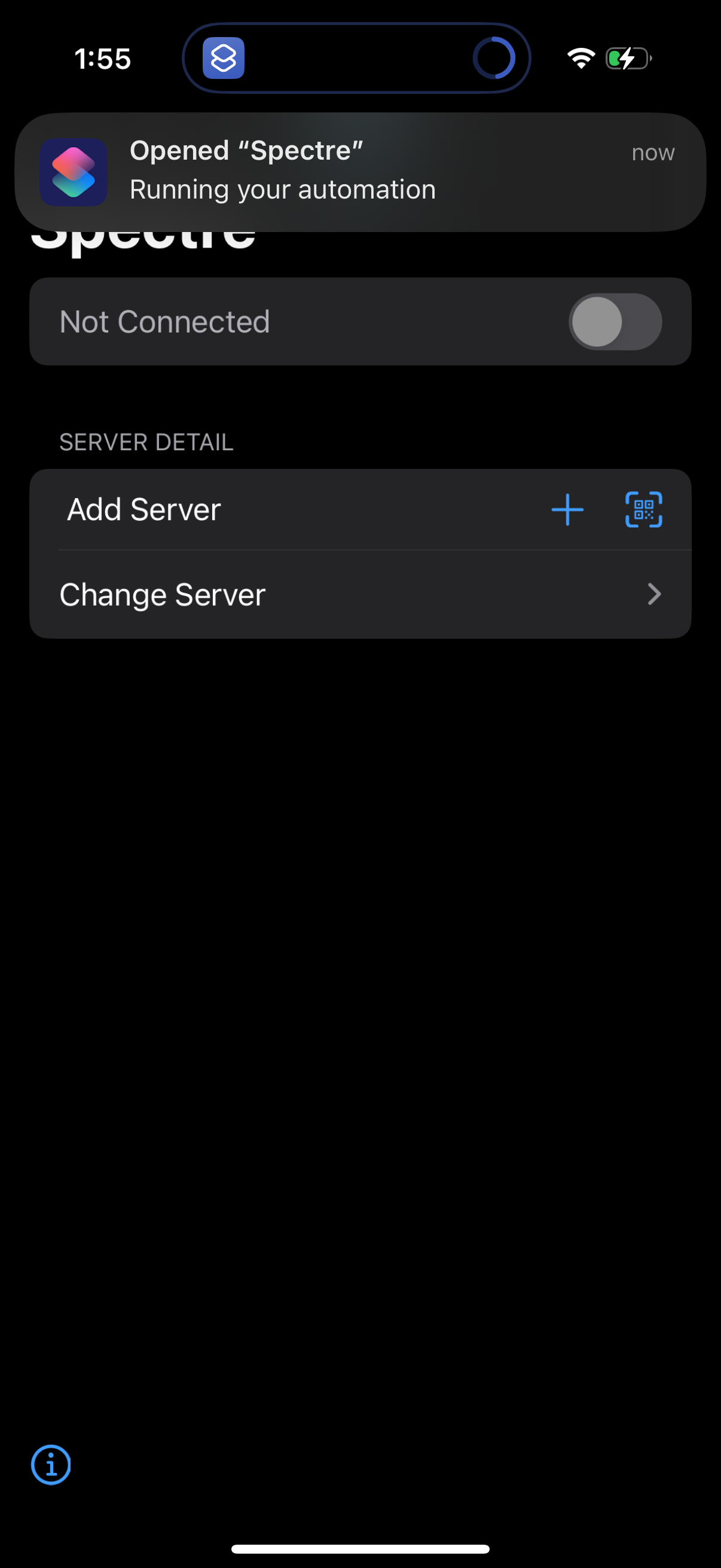
Task: Select the Server Detail section header
Action: 146,442
